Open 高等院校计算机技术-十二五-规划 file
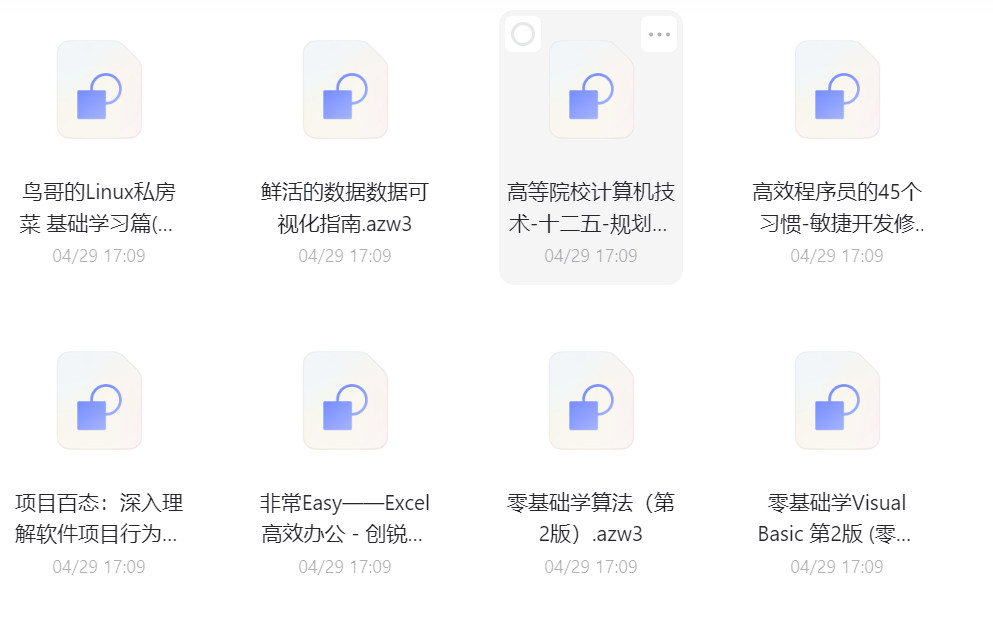Screen dimensions: 993x637 [x=591, y=91]
